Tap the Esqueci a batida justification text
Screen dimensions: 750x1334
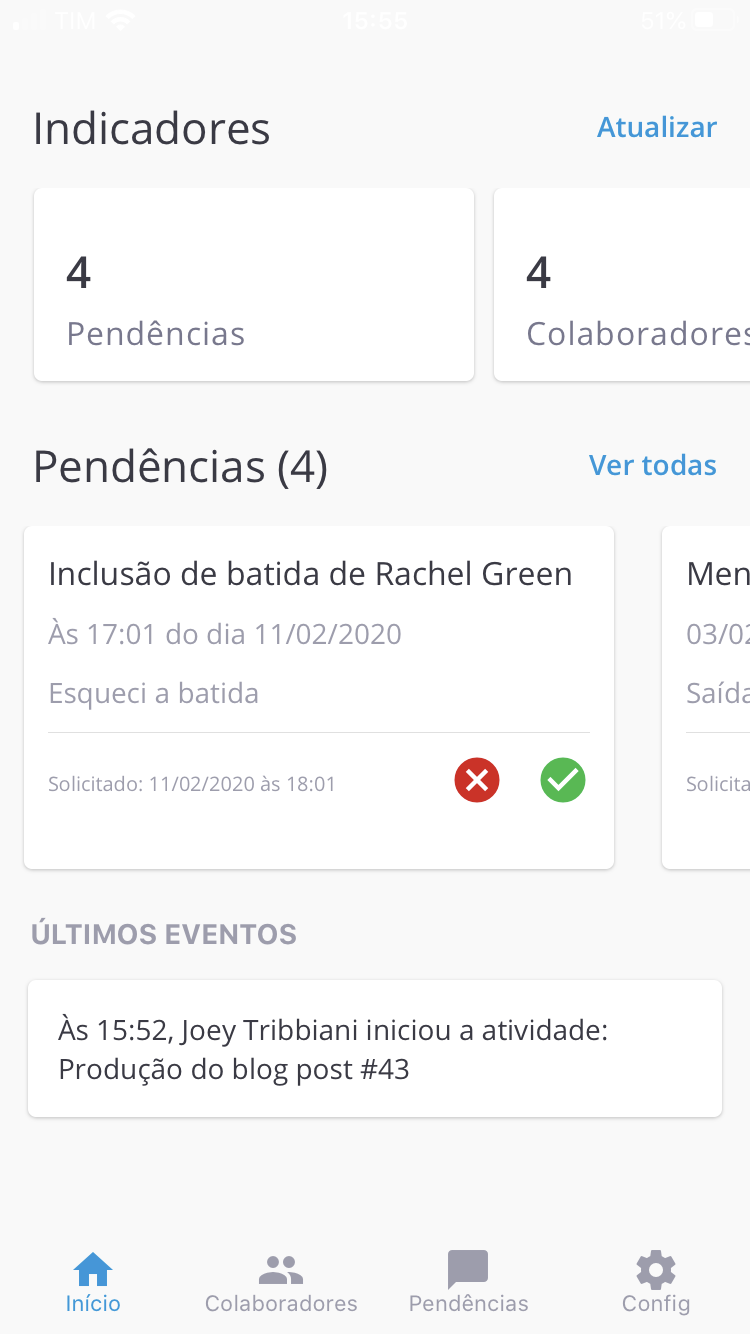point(153,692)
